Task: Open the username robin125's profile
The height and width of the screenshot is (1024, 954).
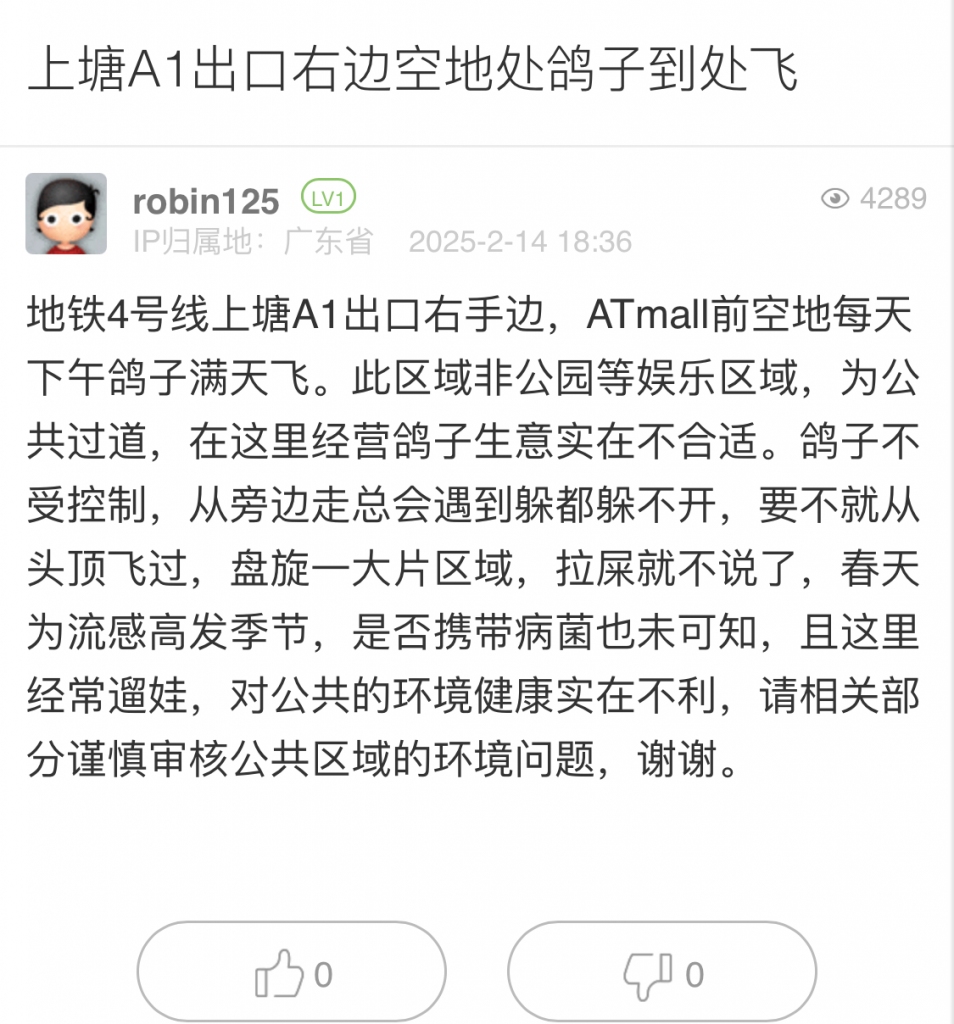Action: pyautogui.click(x=205, y=201)
